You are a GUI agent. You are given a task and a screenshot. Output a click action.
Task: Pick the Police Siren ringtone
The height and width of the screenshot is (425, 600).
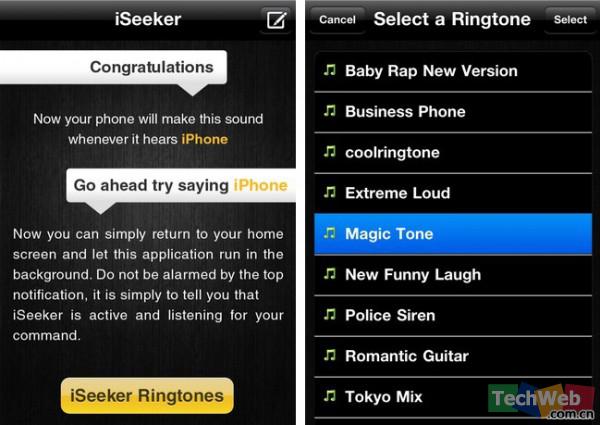click(x=390, y=315)
